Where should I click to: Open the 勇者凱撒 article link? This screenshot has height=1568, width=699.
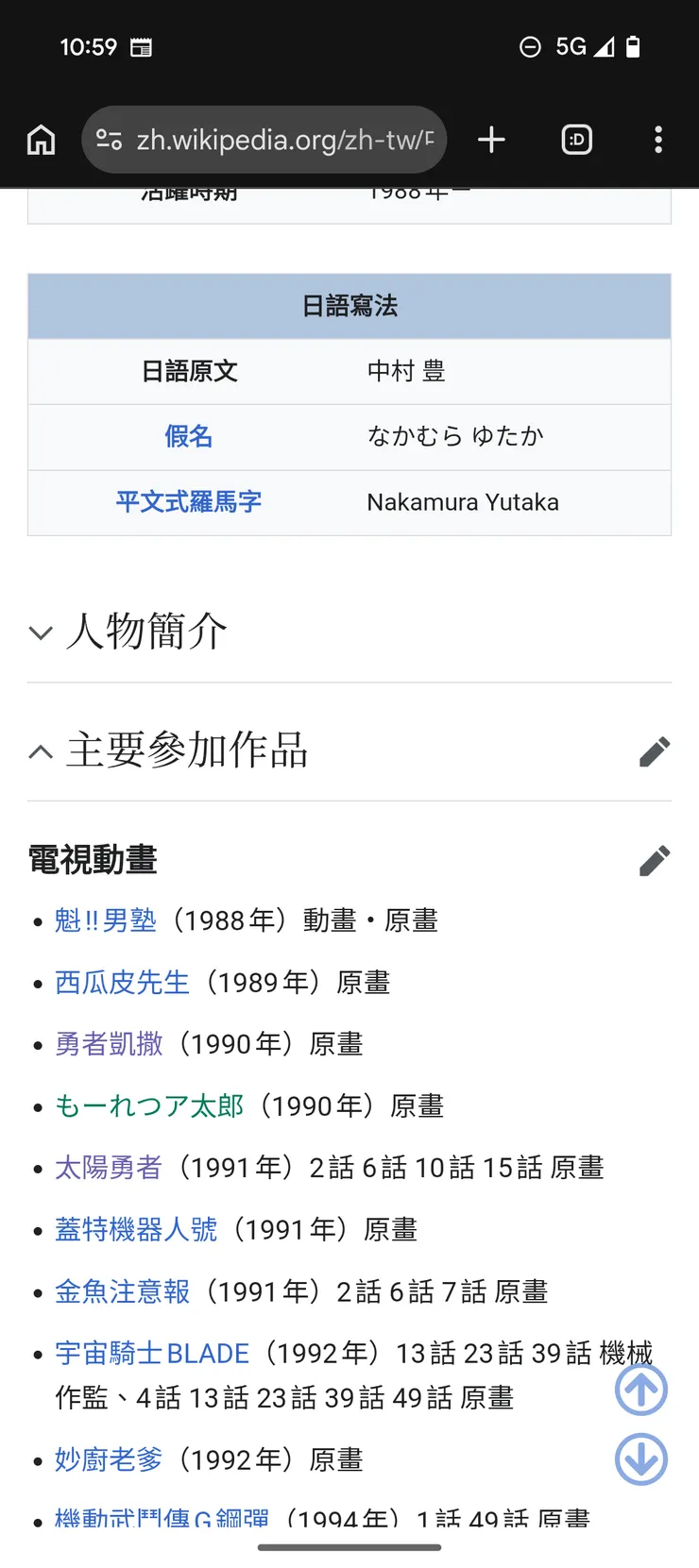tap(109, 1044)
